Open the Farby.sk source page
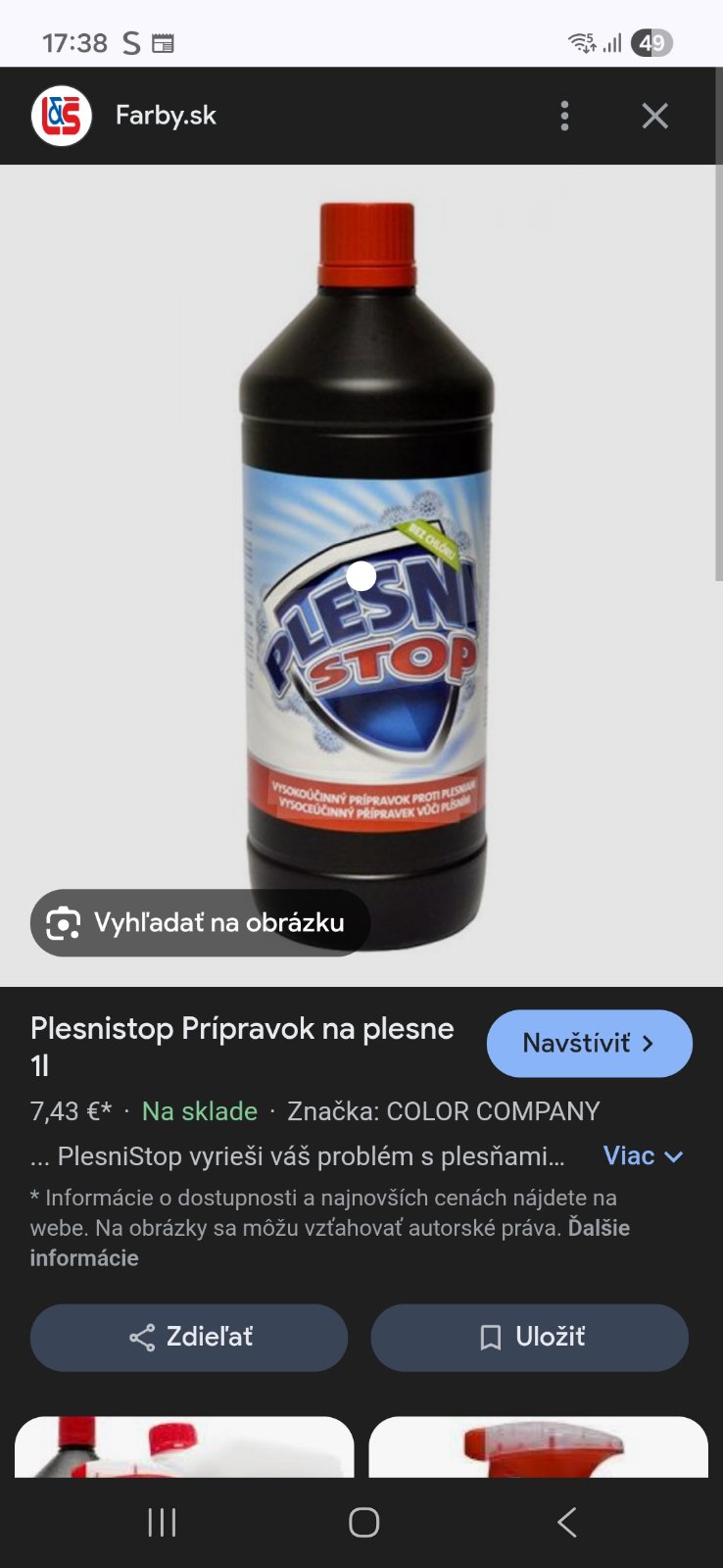This screenshot has width=723, height=1568. point(165,116)
